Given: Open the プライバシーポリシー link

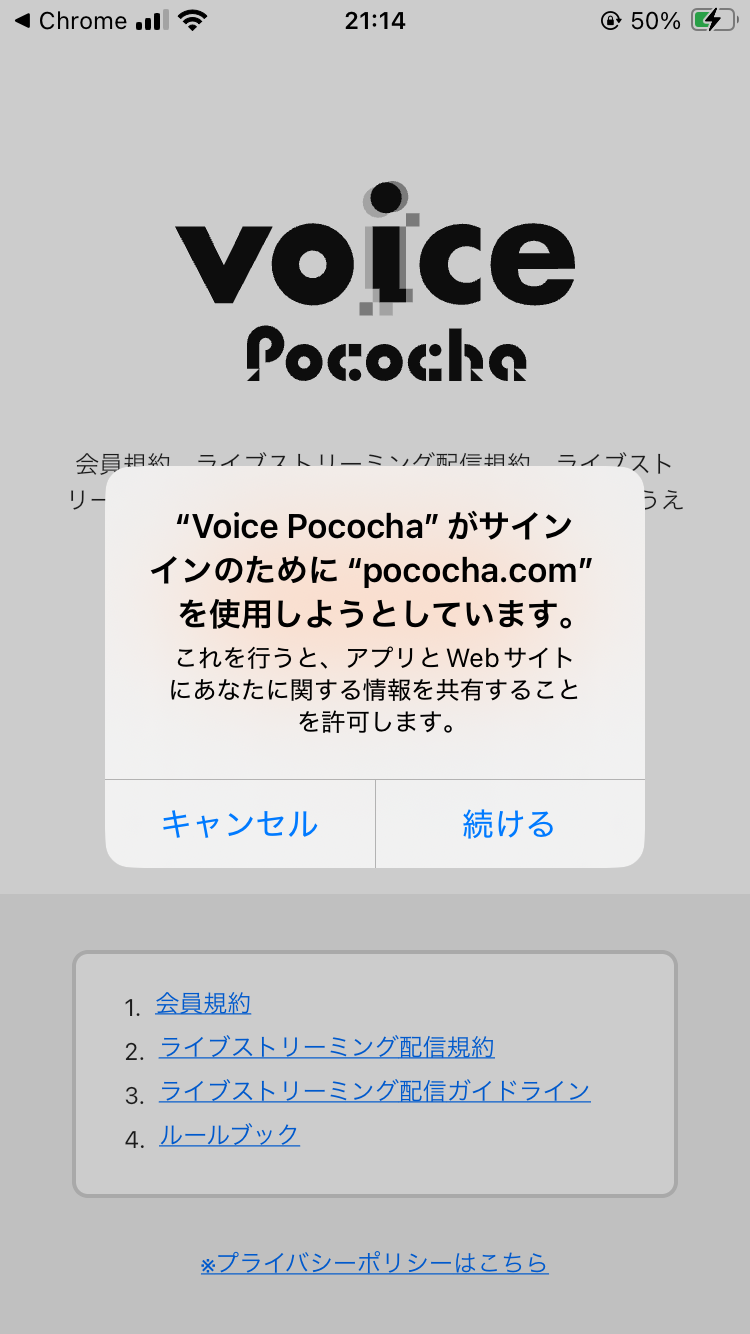Looking at the screenshot, I should point(375,1263).
